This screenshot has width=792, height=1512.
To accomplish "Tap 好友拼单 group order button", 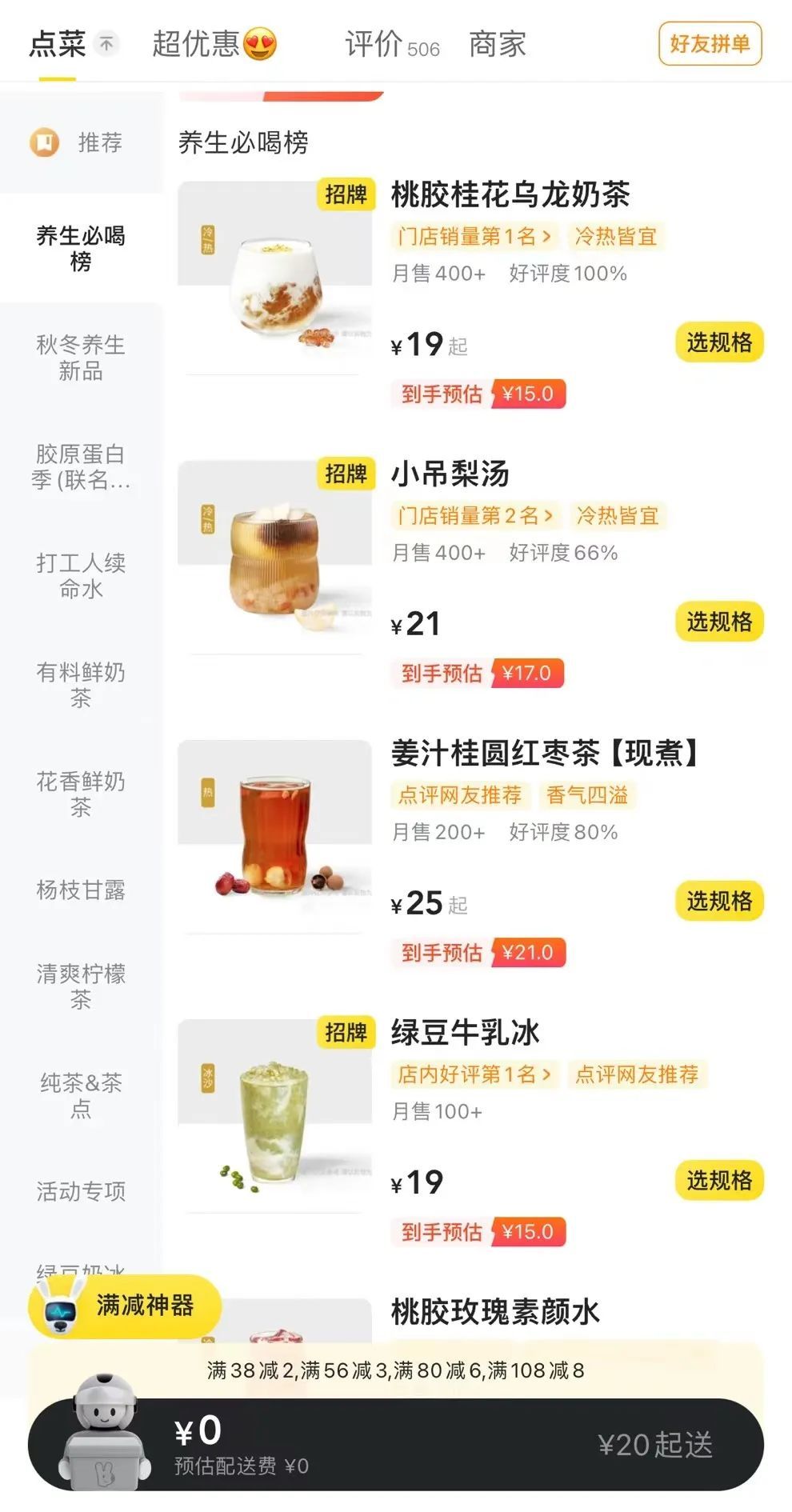I will tap(710, 44).
